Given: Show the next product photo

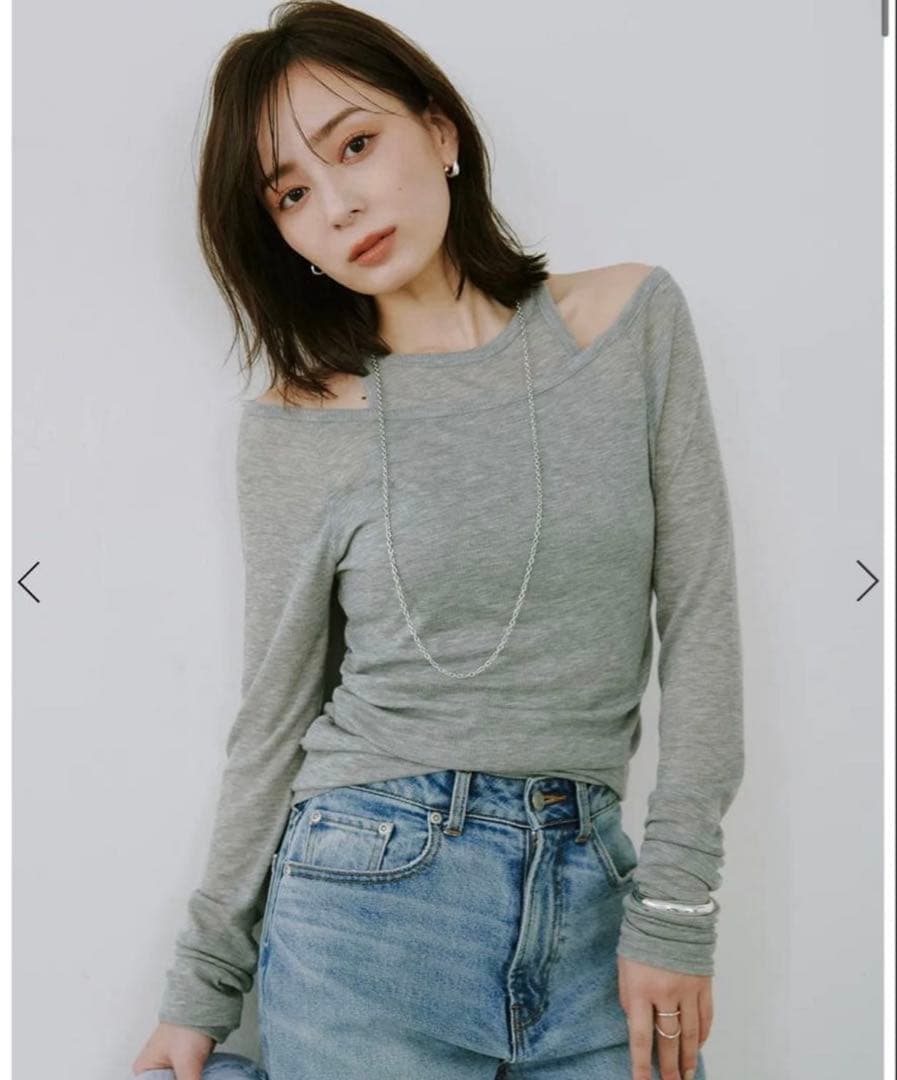Looking at the screenshot, I should point(866,581).
